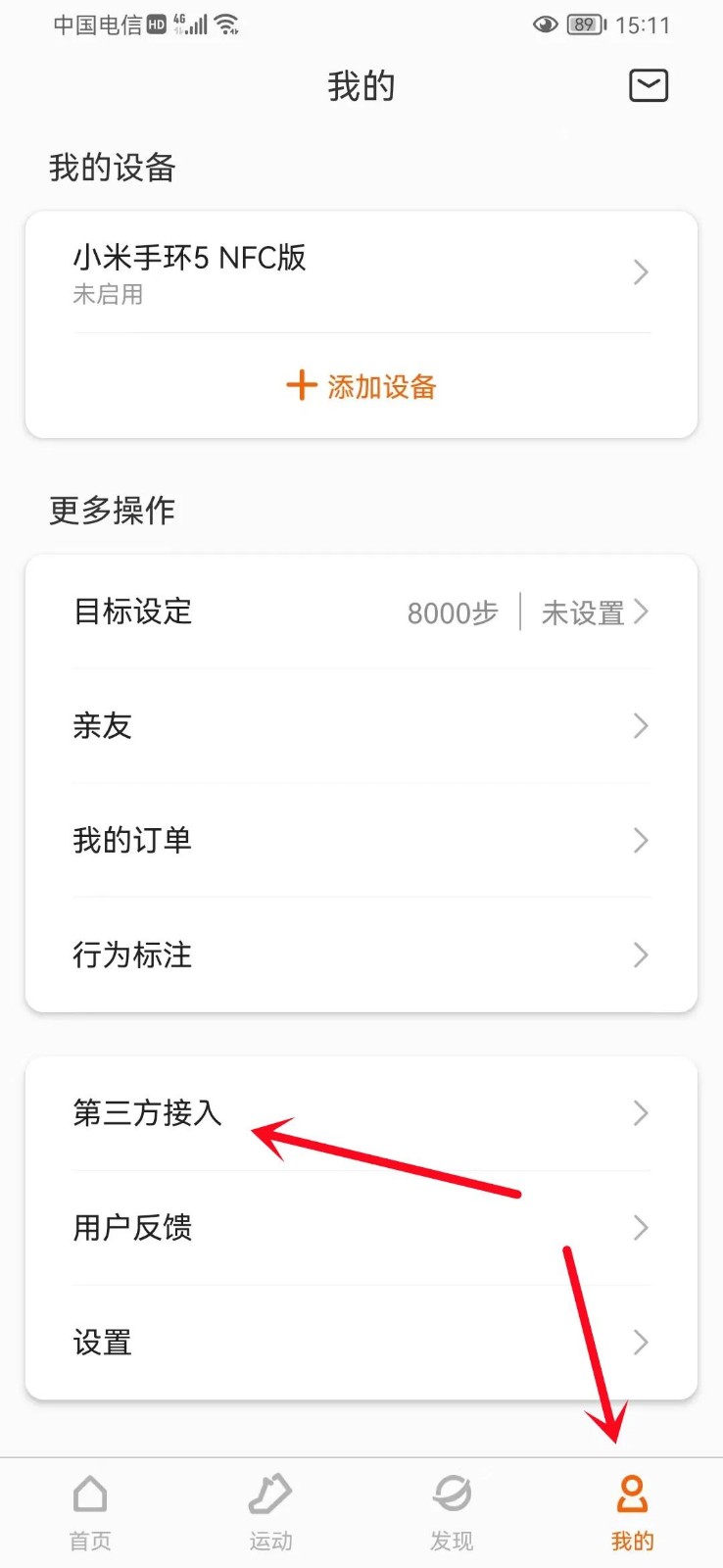This screenshot has width=723, height=1568.
Task: Expand the 设置 settings row chevron
Action: [x=642, y=1342]
